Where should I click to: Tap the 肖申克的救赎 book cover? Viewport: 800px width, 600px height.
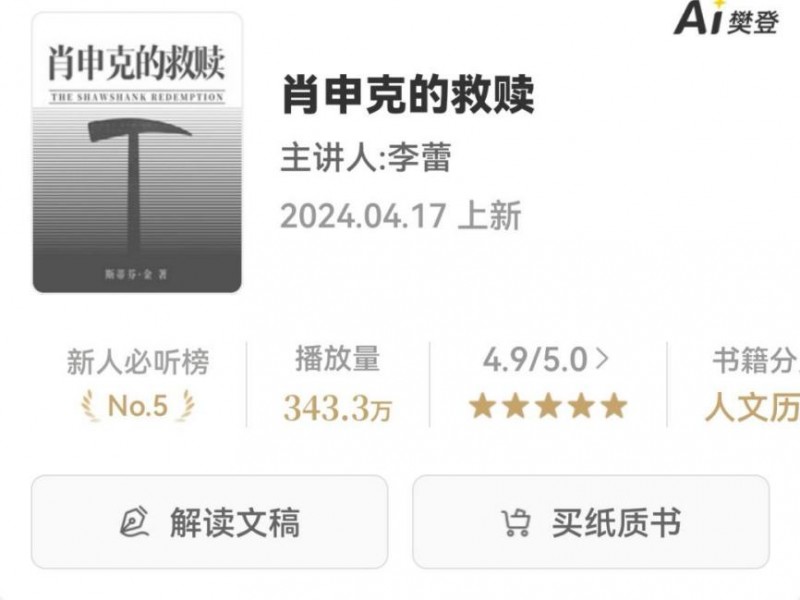pyautogui.click(x=137, y=152)
